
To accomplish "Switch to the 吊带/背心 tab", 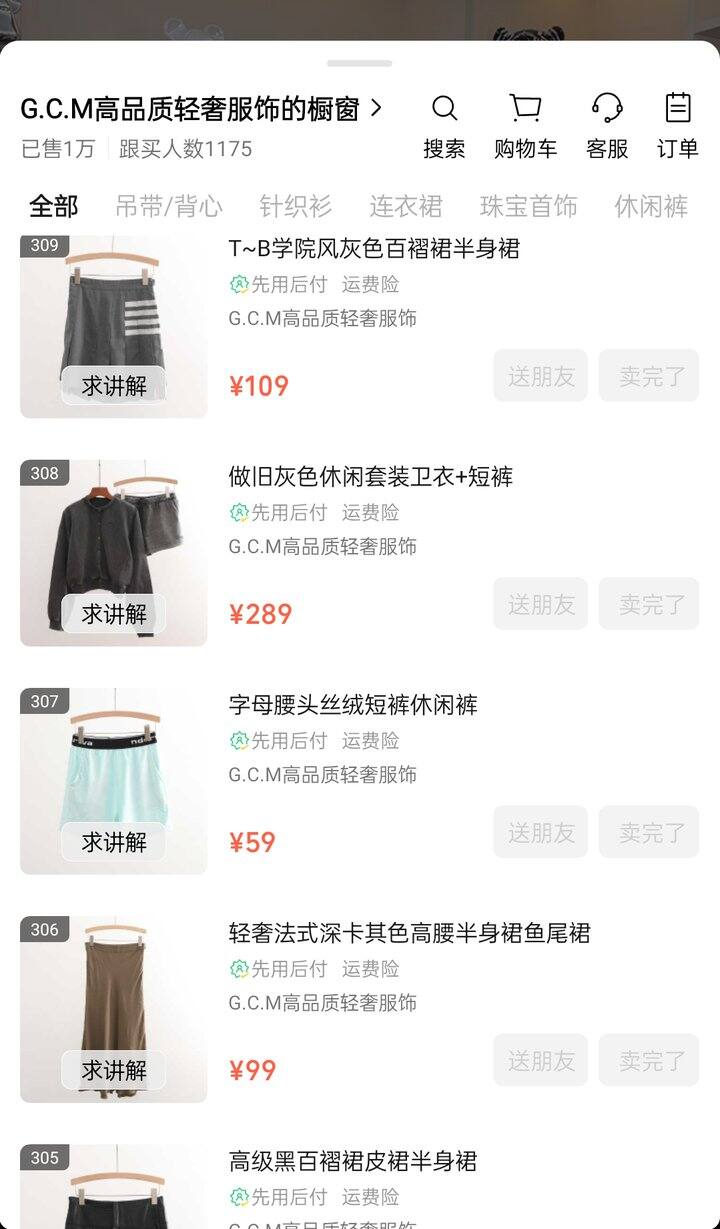I will (x=171, y=206).
